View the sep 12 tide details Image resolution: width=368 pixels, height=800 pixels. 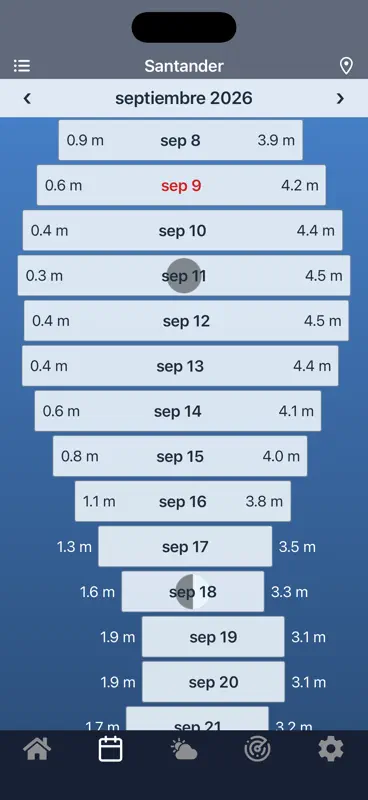tap(186, 321)
